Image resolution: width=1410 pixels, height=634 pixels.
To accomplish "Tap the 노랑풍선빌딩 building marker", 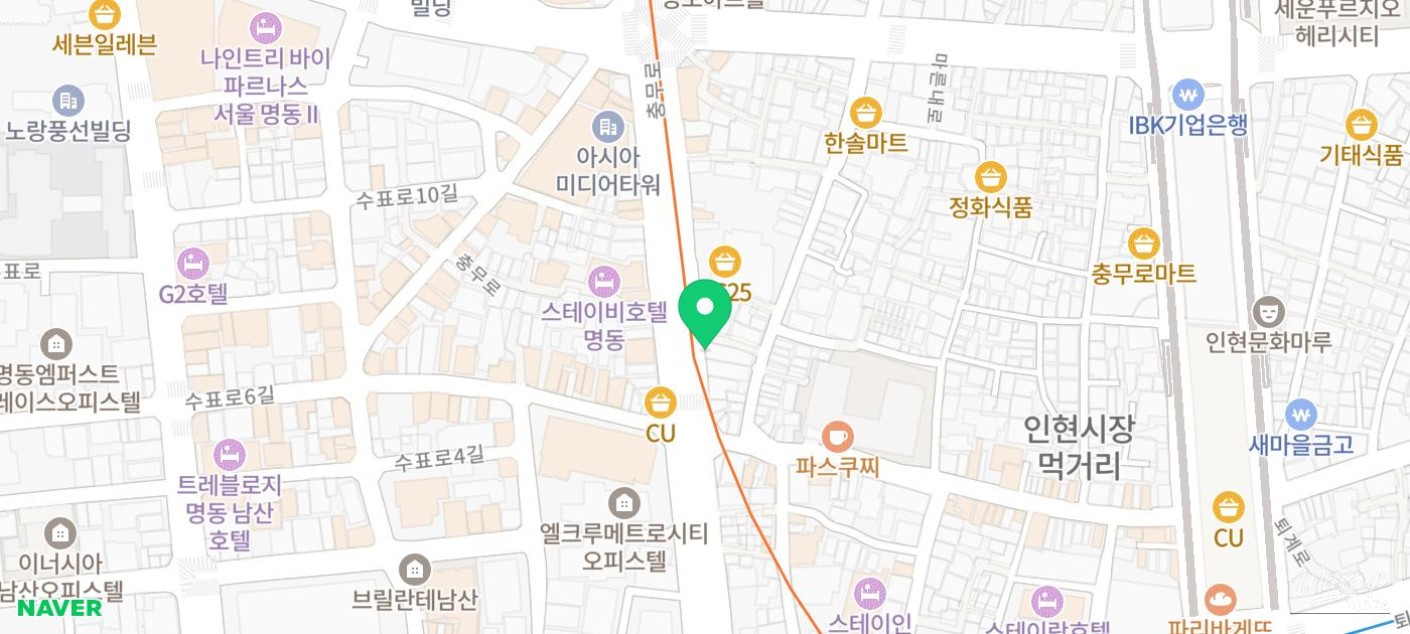I will pos(68,100).
